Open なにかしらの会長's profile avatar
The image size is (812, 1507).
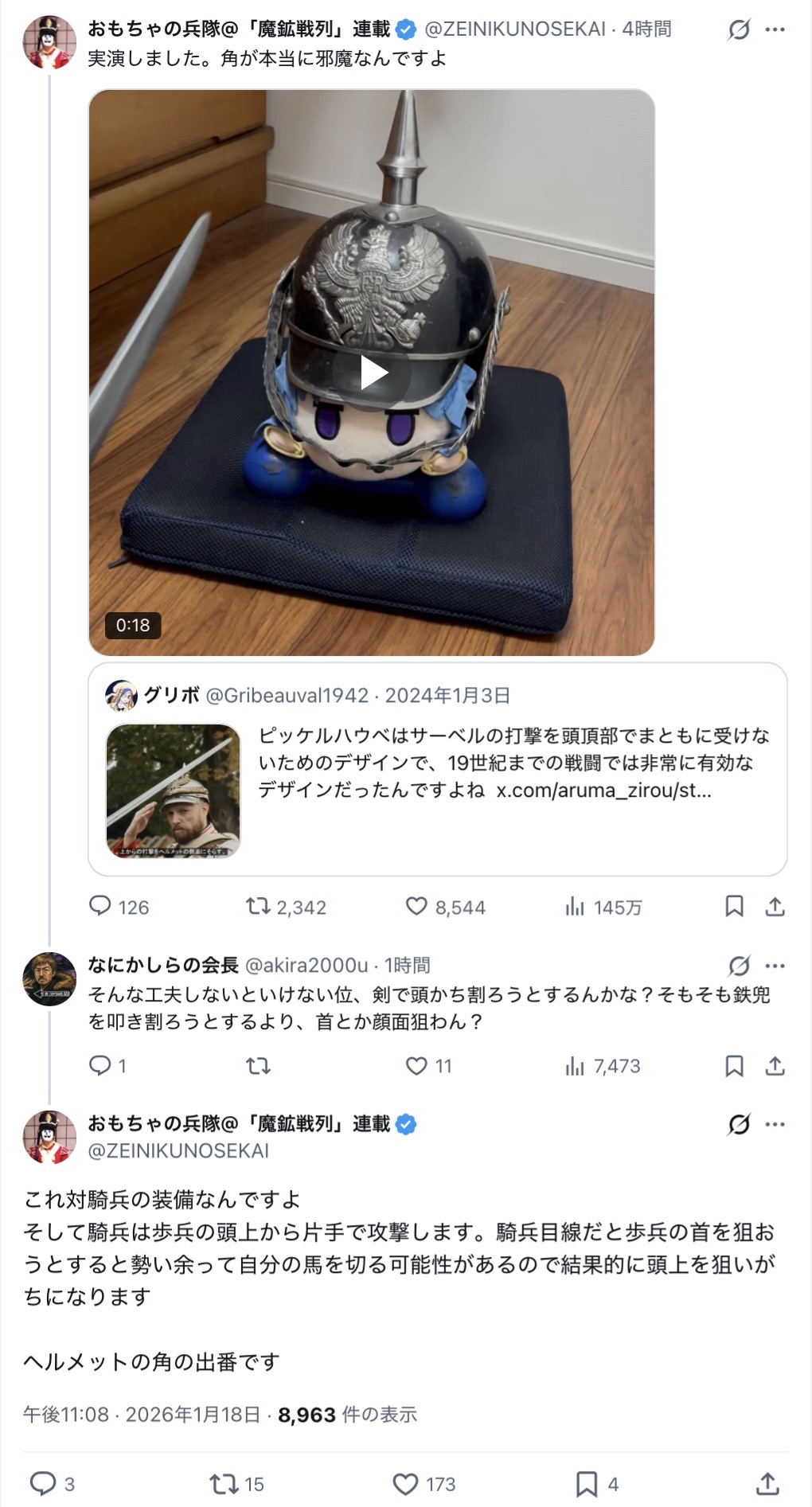[49, 978]
